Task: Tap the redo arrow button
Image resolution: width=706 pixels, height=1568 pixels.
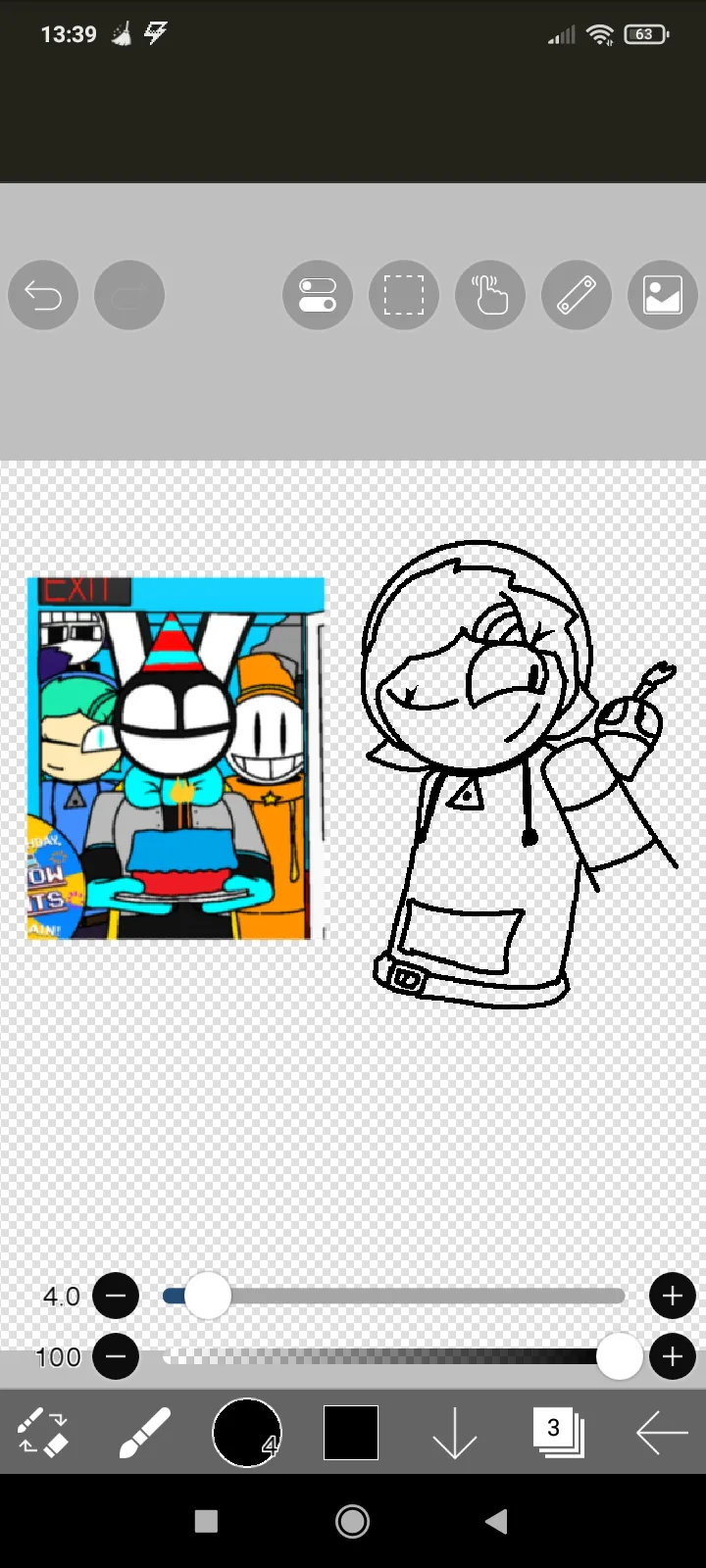Action: pos(129,295)
